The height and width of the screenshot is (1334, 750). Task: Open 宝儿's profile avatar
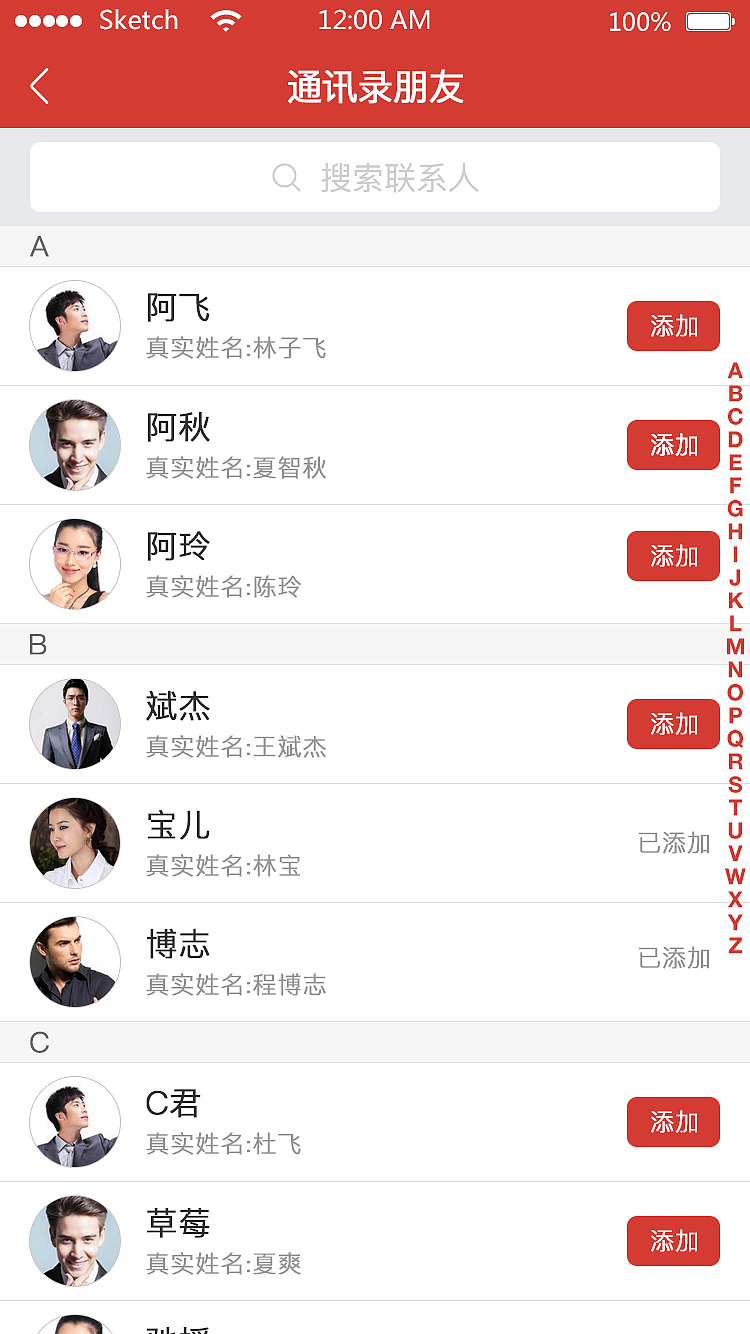tap(75, 843)
